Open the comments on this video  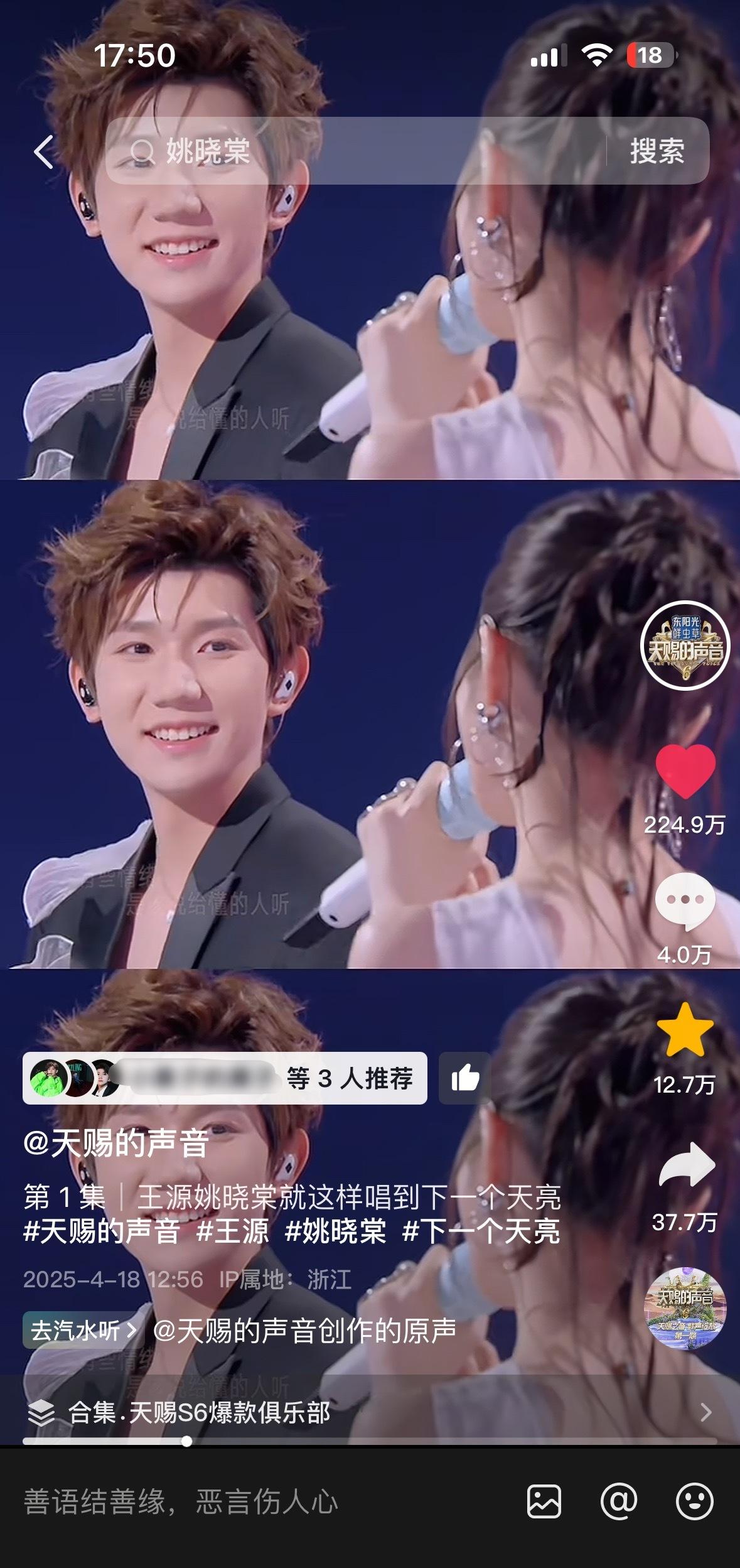click(685, 901)
